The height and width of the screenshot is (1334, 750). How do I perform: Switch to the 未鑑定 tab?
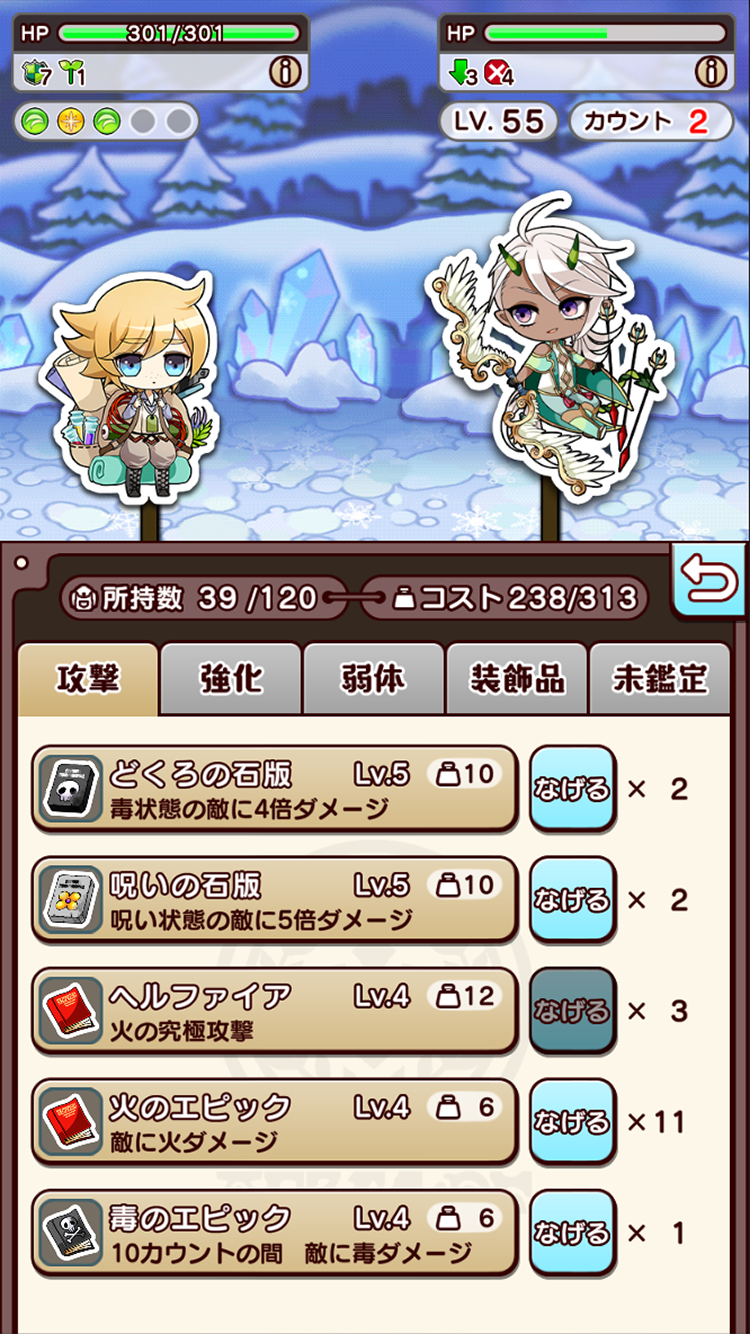click(660, 680)
